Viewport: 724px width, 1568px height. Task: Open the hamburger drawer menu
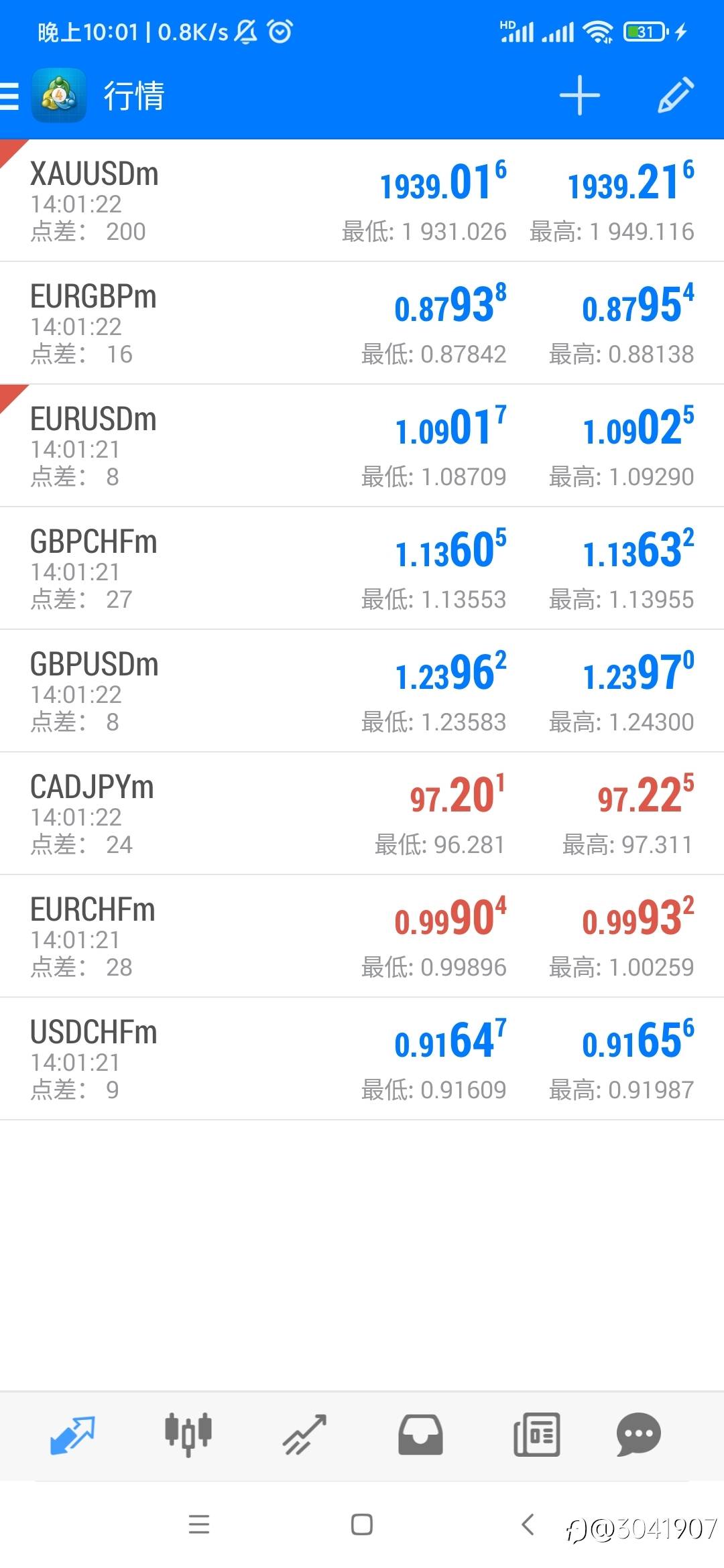pyautogui.click(x=9, y=96)
